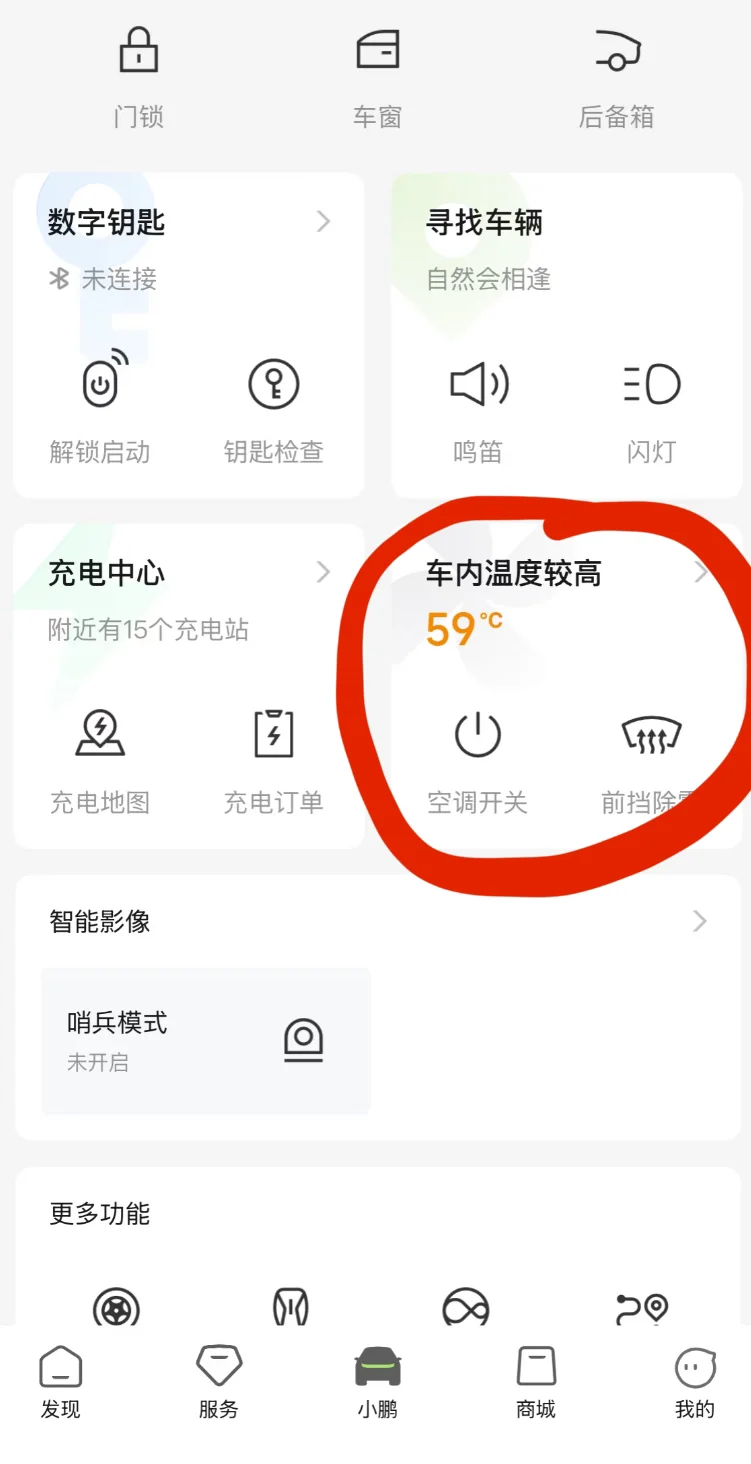The image size is (751, 1464).
Task: Open the 充电中心 charging center
Action: pos(188,573)
